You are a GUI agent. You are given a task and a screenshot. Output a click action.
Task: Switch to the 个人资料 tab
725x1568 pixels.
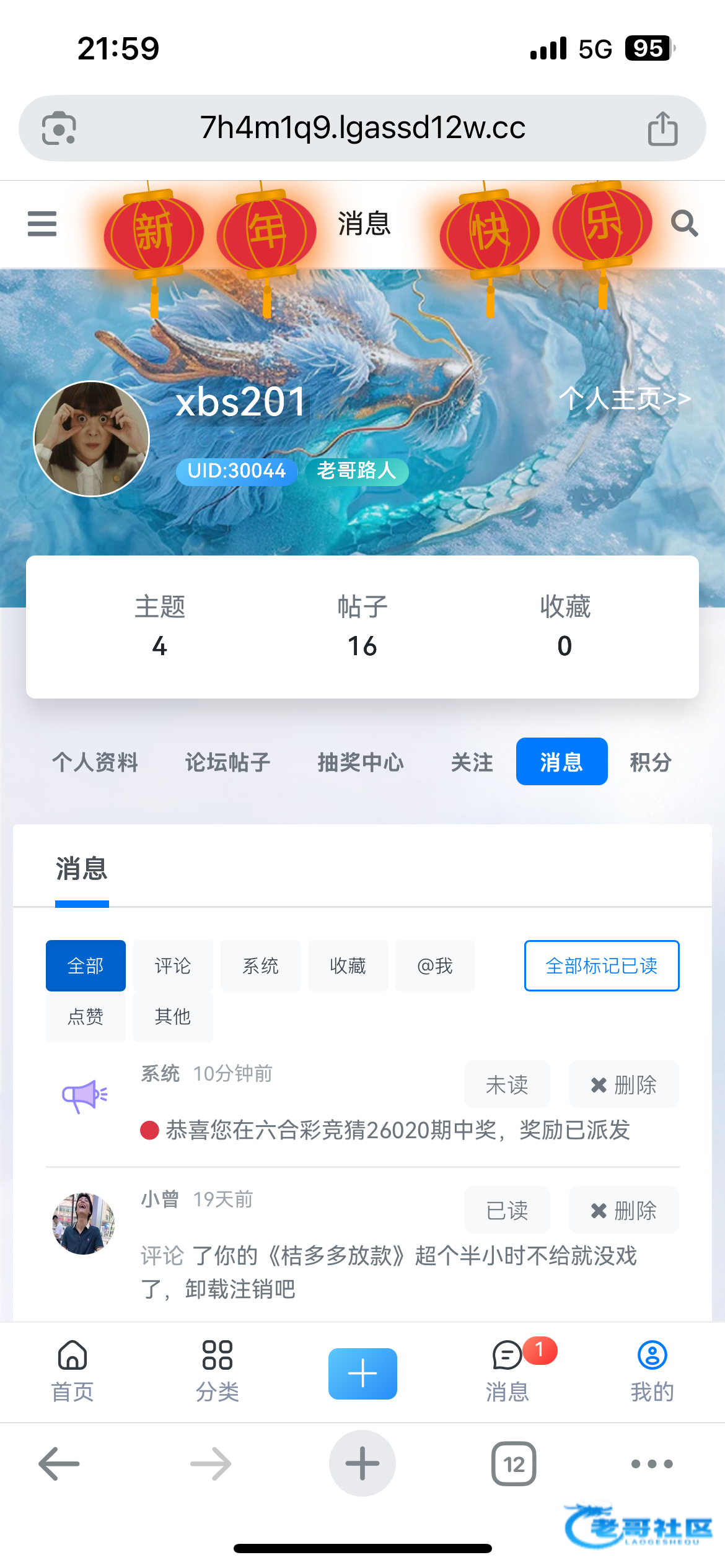pos(95,762)
